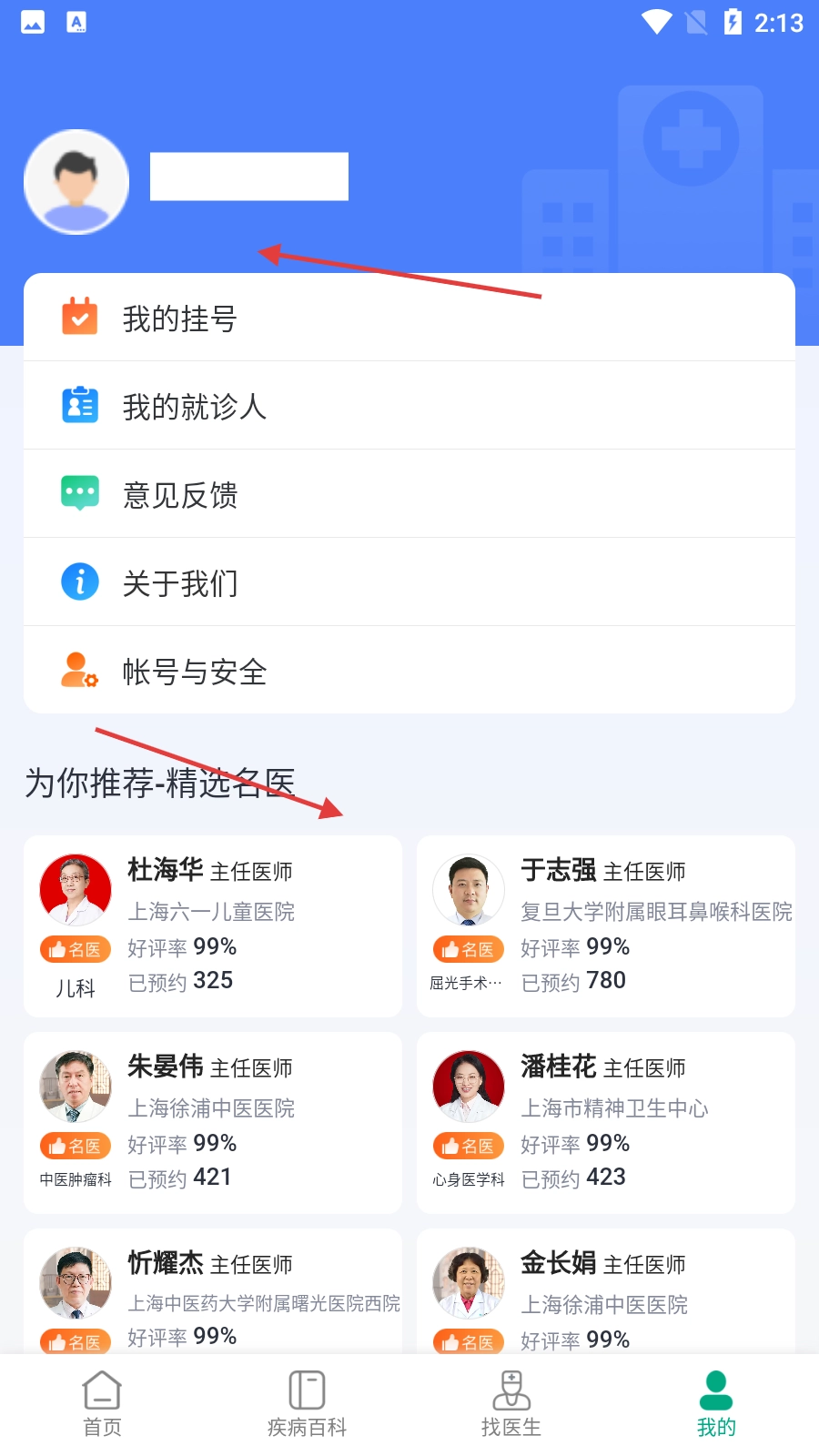This screenshot has height=1456, width=819.
Task: Open 我的挂号 appointments
Action: click(409, 318)
